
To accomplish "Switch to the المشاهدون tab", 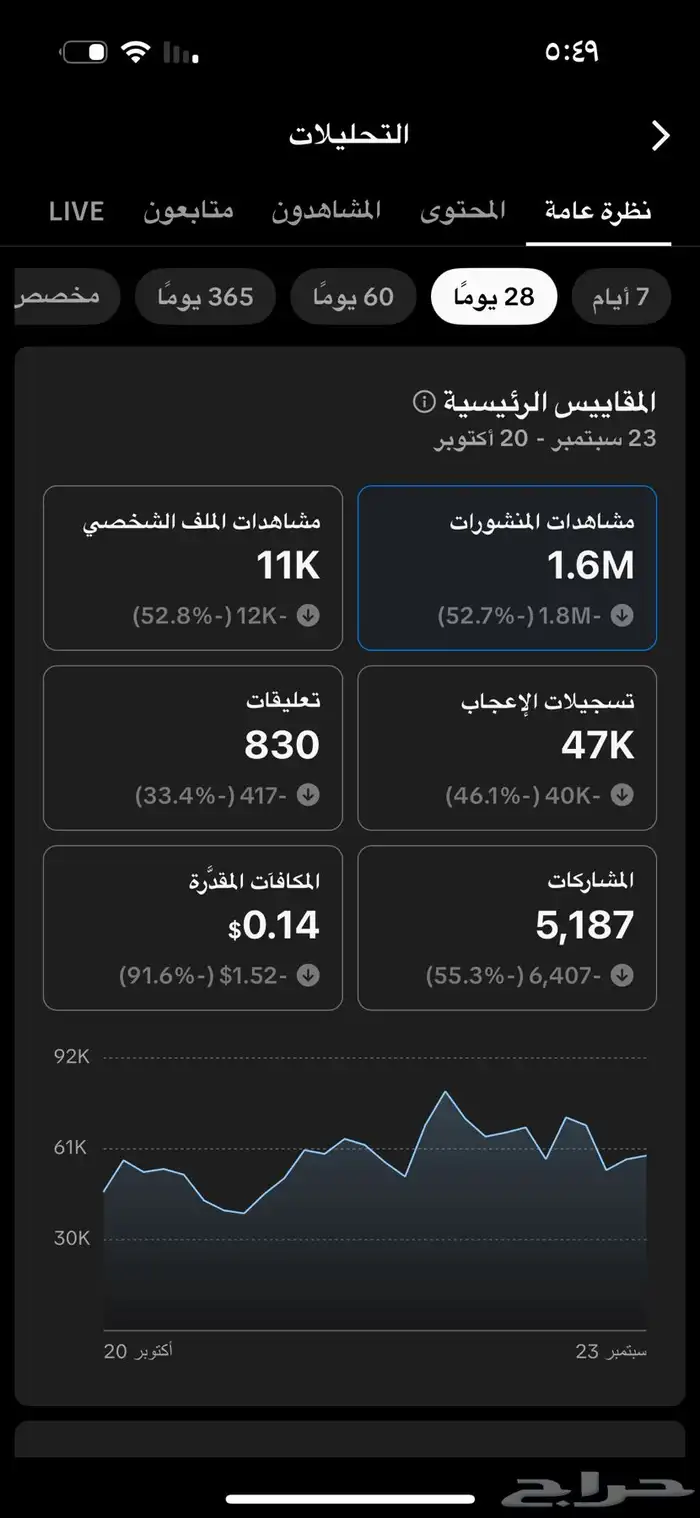I will pyautogui.click(x=327, y=211).
